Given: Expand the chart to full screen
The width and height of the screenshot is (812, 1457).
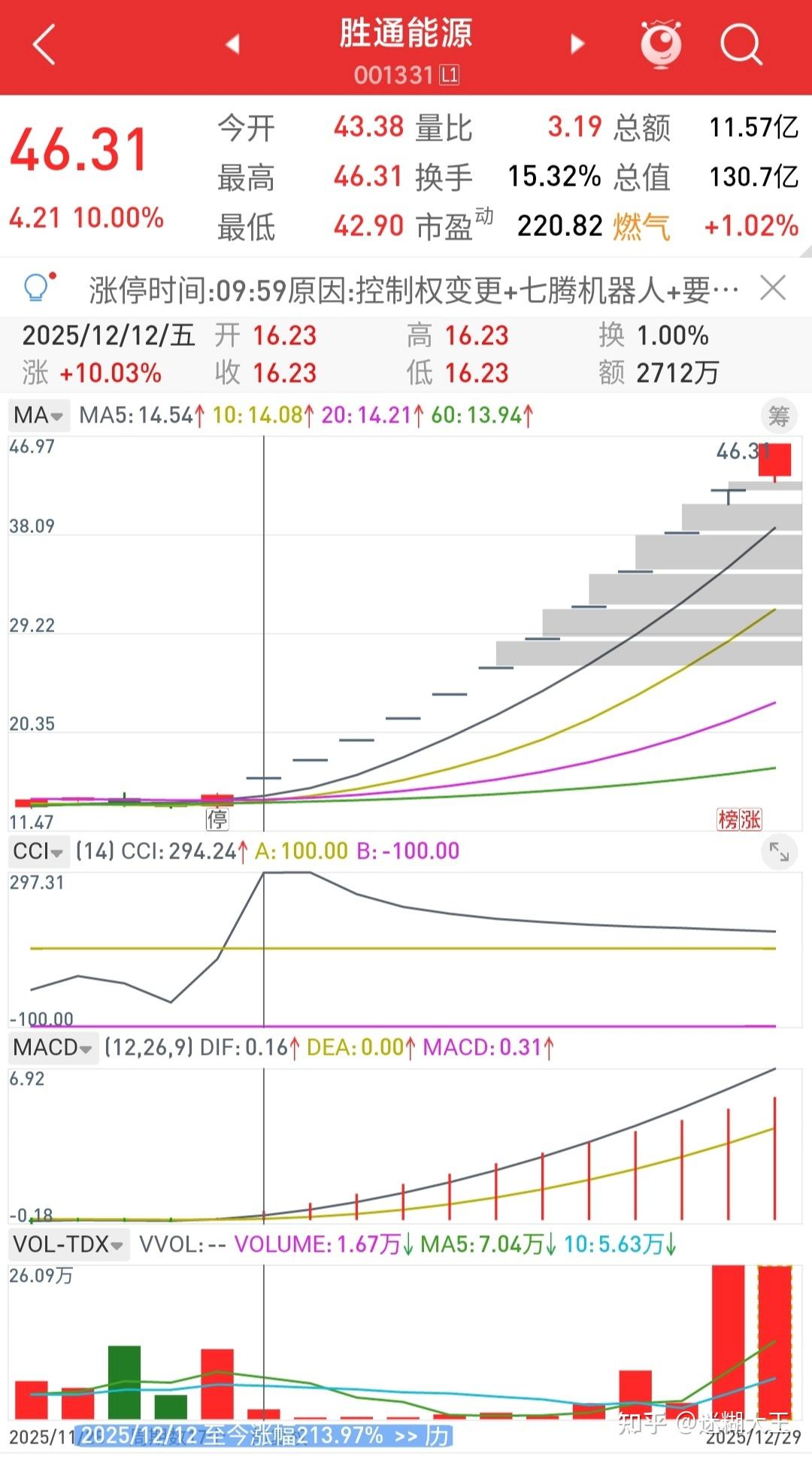Looking at the screenshot, I should click(779, 852).
